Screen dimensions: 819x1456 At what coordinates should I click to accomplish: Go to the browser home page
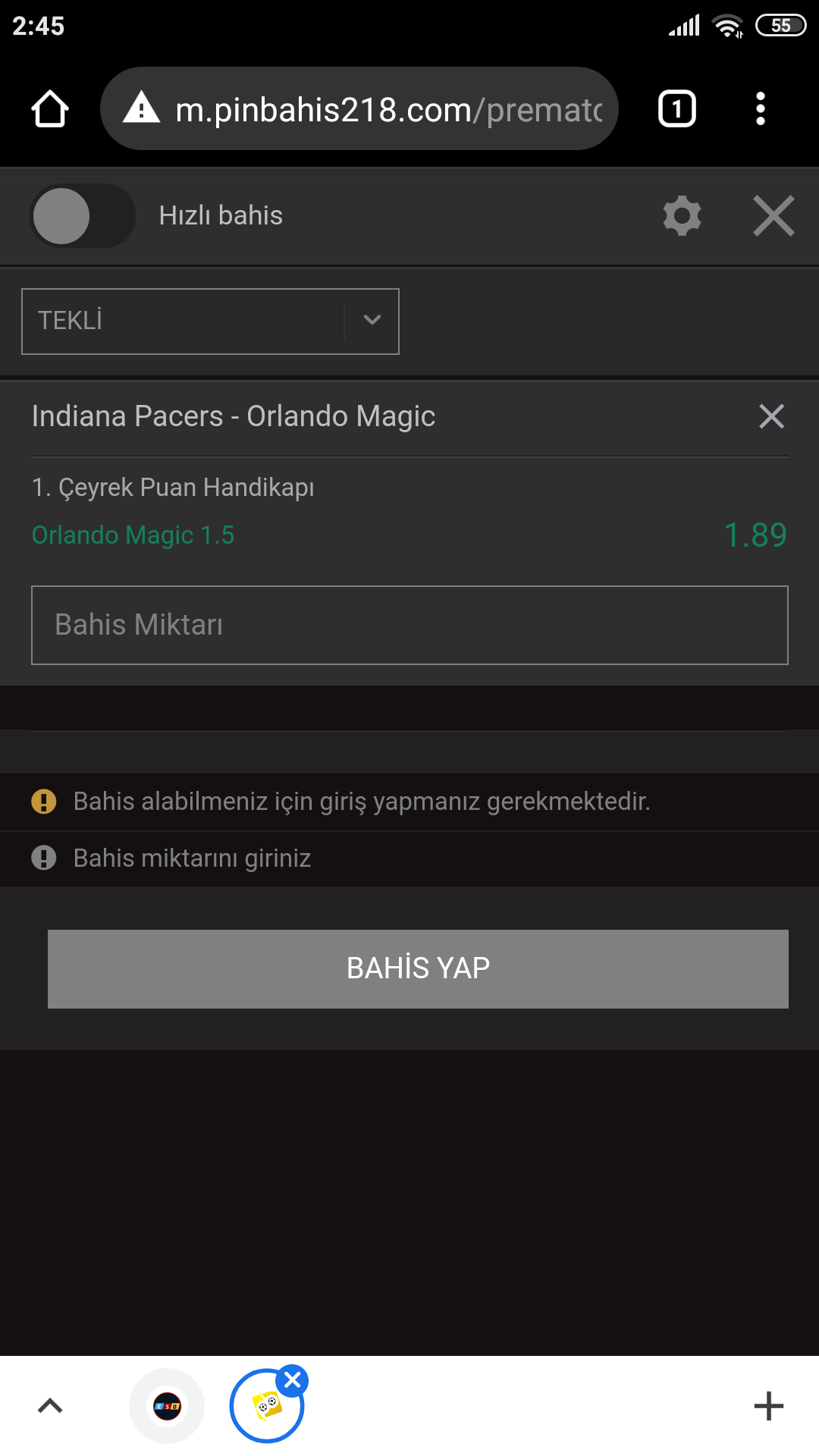pos(50,109)
